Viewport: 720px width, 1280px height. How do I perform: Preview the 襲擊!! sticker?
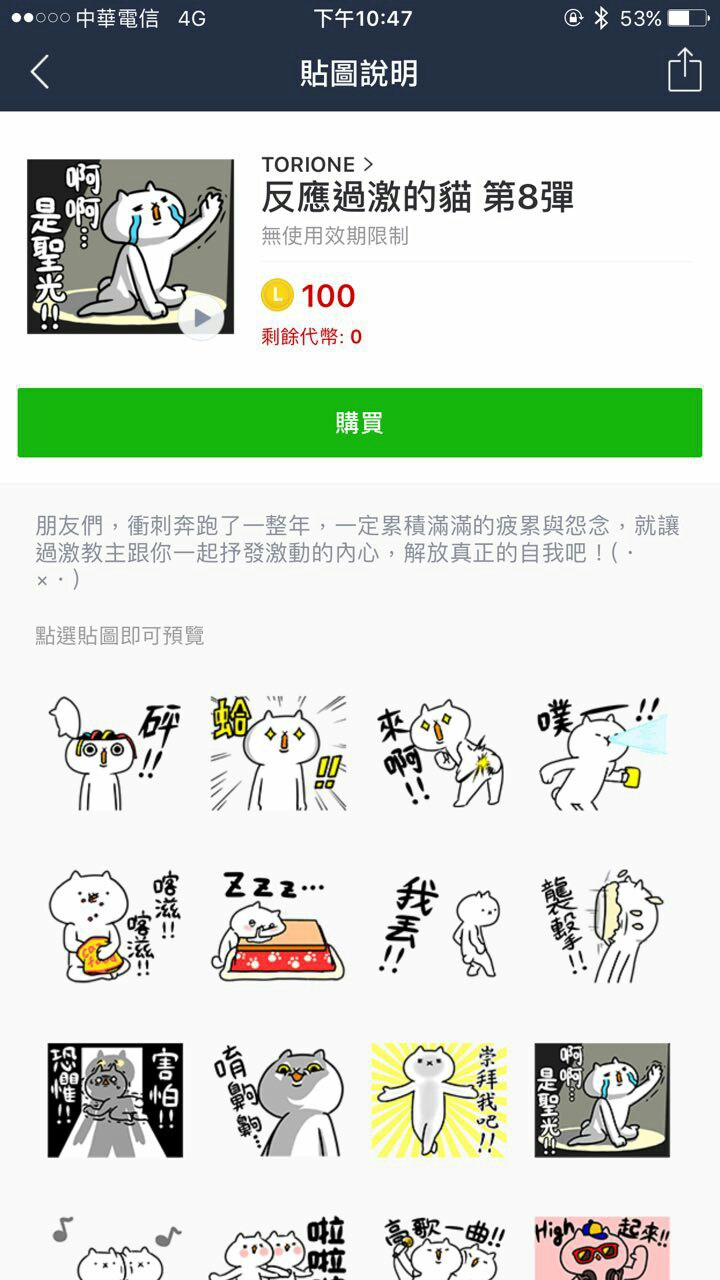coord(602,926)
